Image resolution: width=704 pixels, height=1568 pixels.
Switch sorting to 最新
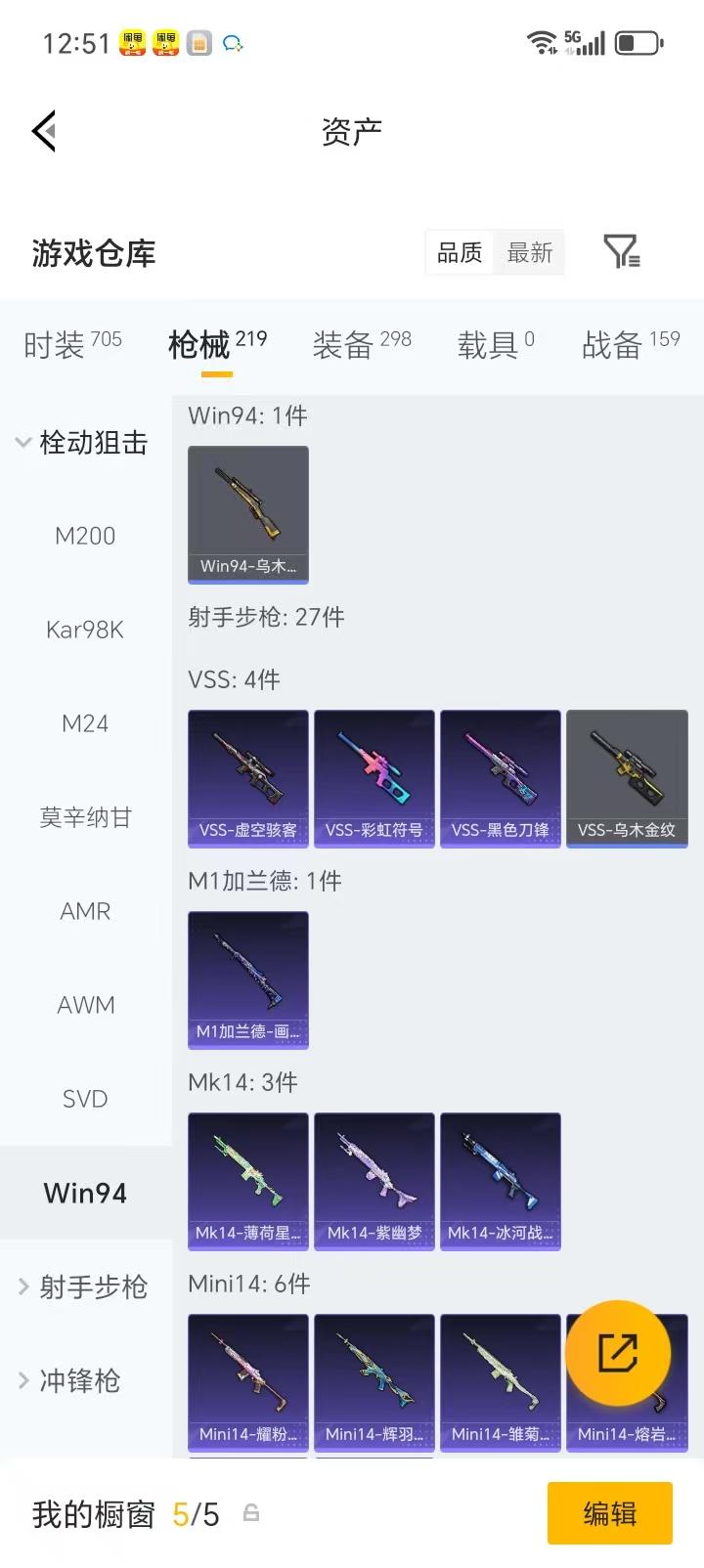[x=530, y=252]
